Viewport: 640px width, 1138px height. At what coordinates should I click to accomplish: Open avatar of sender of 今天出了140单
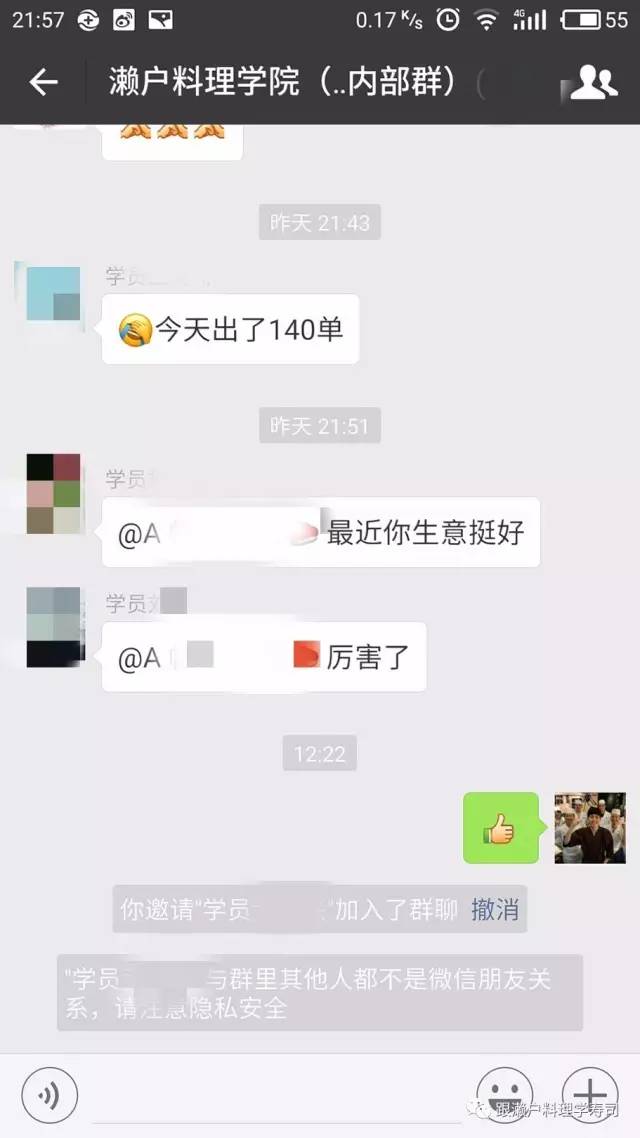53,294
